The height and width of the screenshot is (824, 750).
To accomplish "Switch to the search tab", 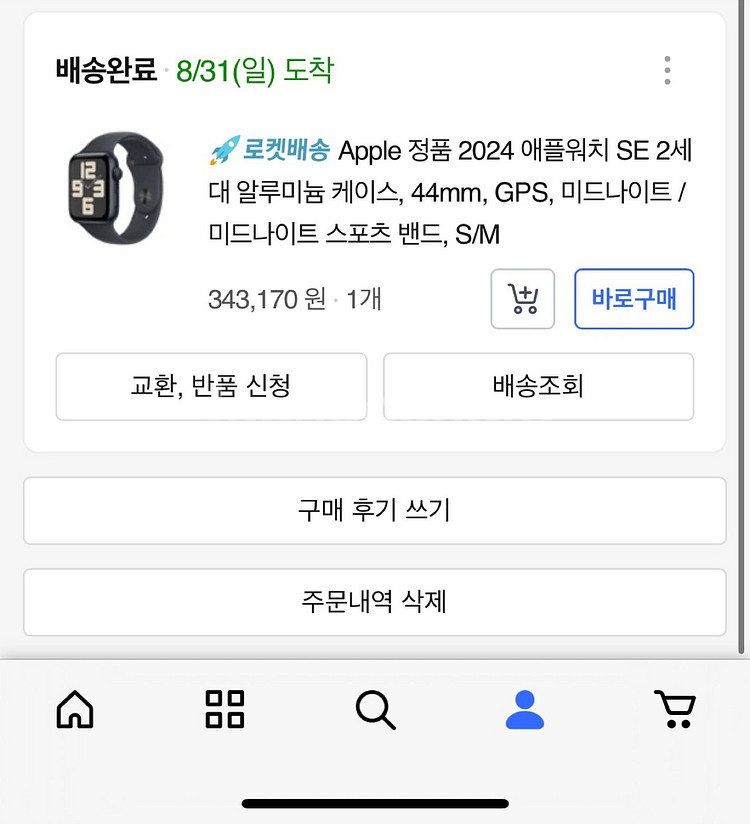I will tap(375, 709).
